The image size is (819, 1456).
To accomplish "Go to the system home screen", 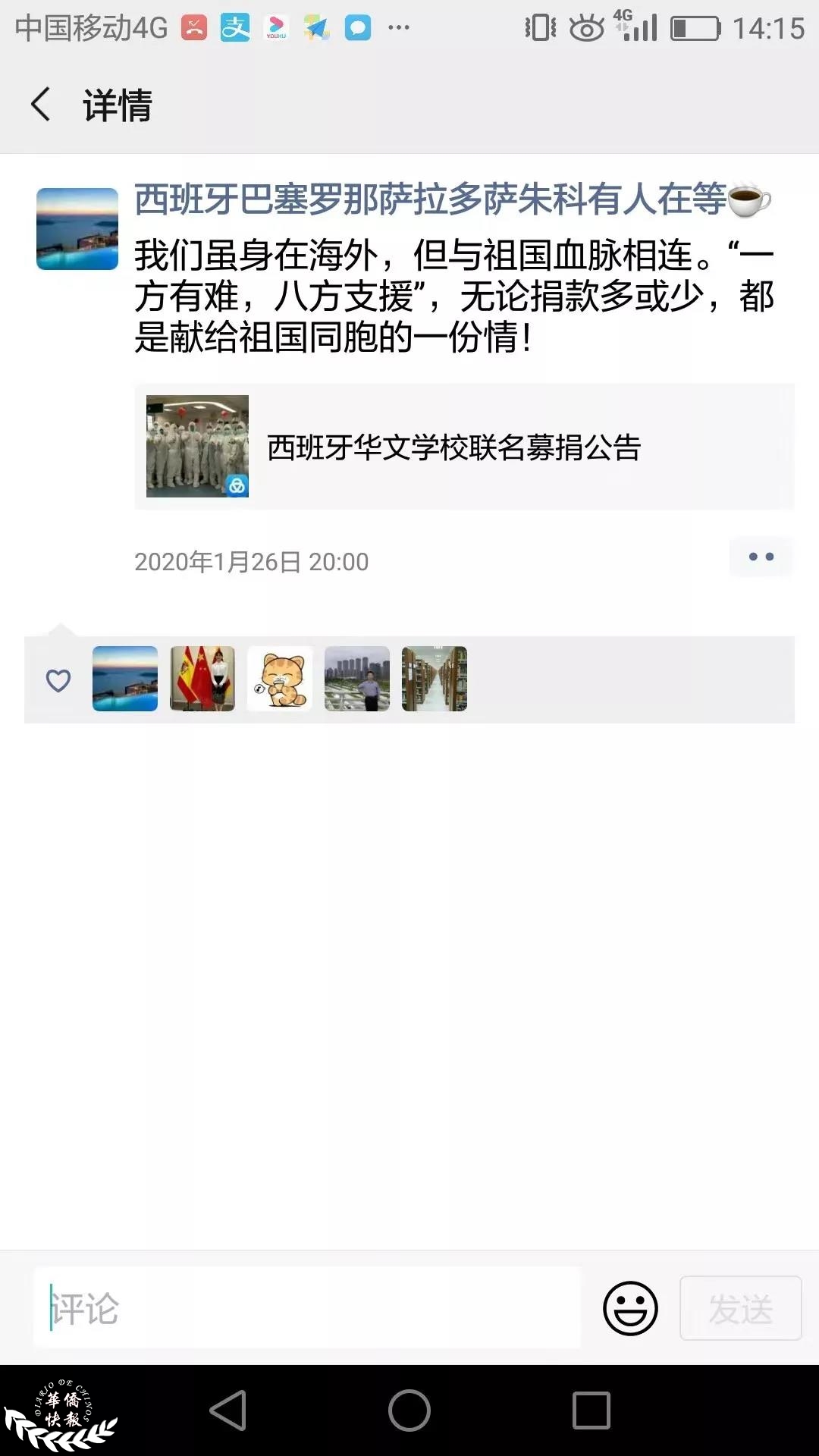I will tap(409, 1410).
